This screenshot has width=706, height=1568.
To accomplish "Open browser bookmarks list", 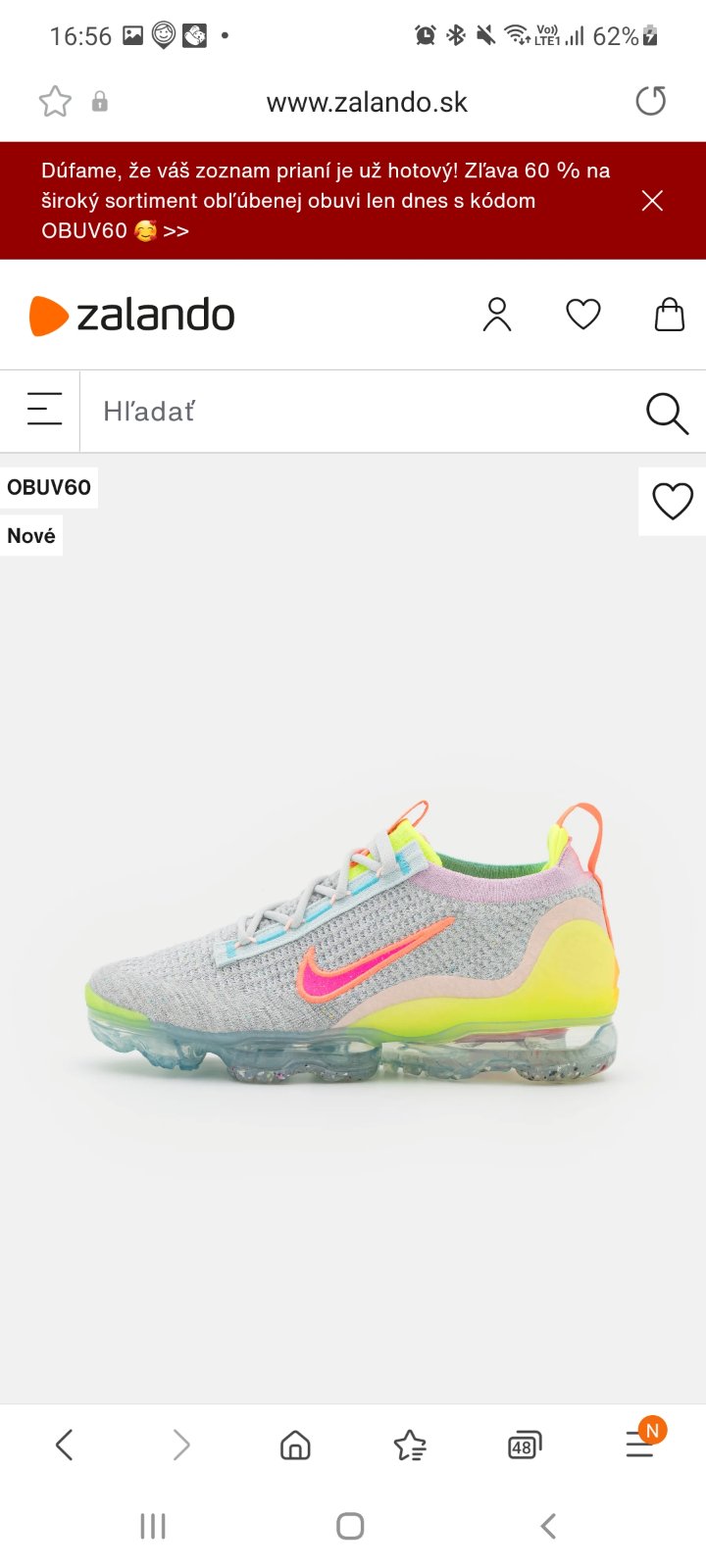I will click(410, 1445).
